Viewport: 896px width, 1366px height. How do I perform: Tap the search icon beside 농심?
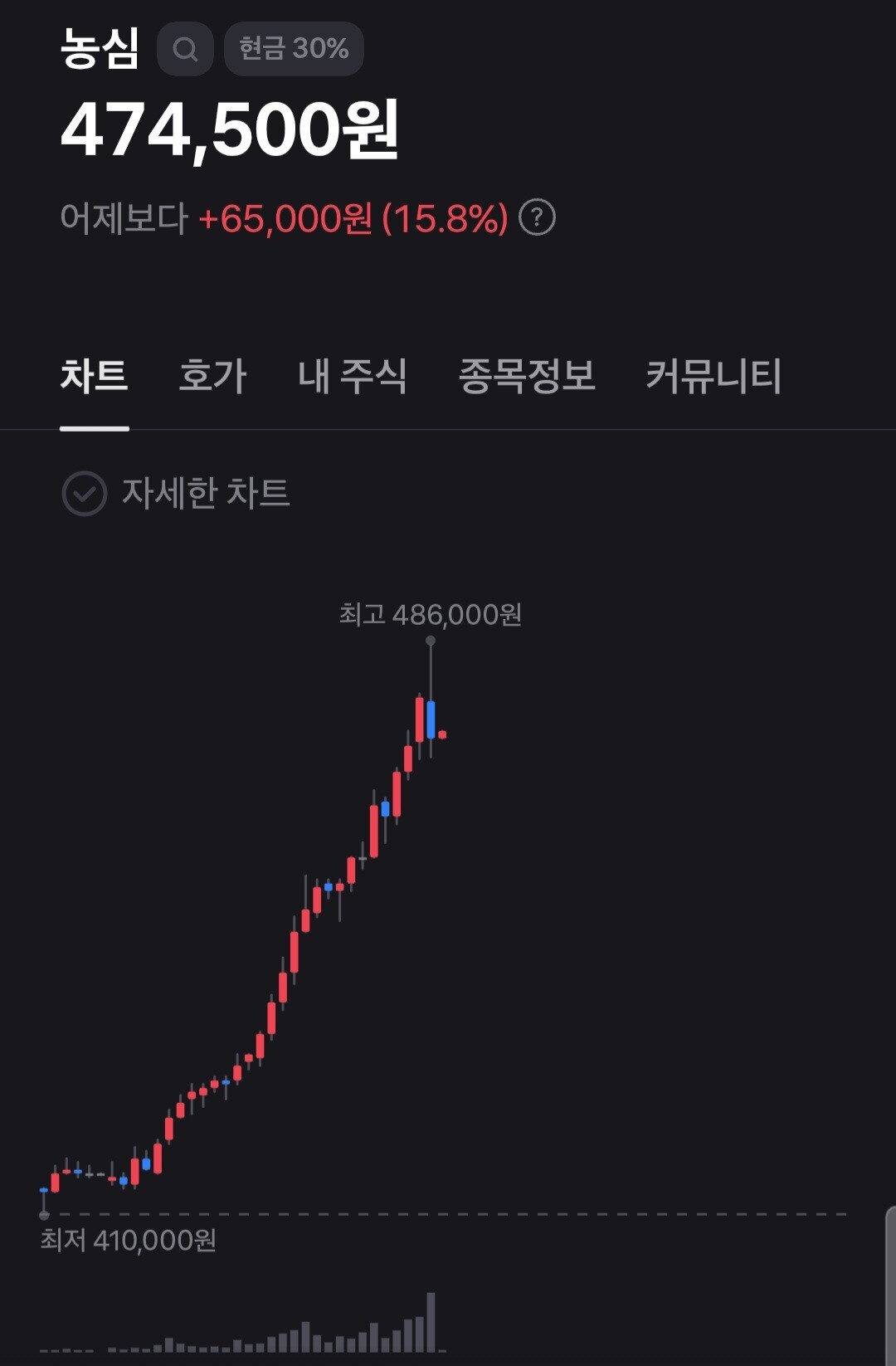pos(185,50)
